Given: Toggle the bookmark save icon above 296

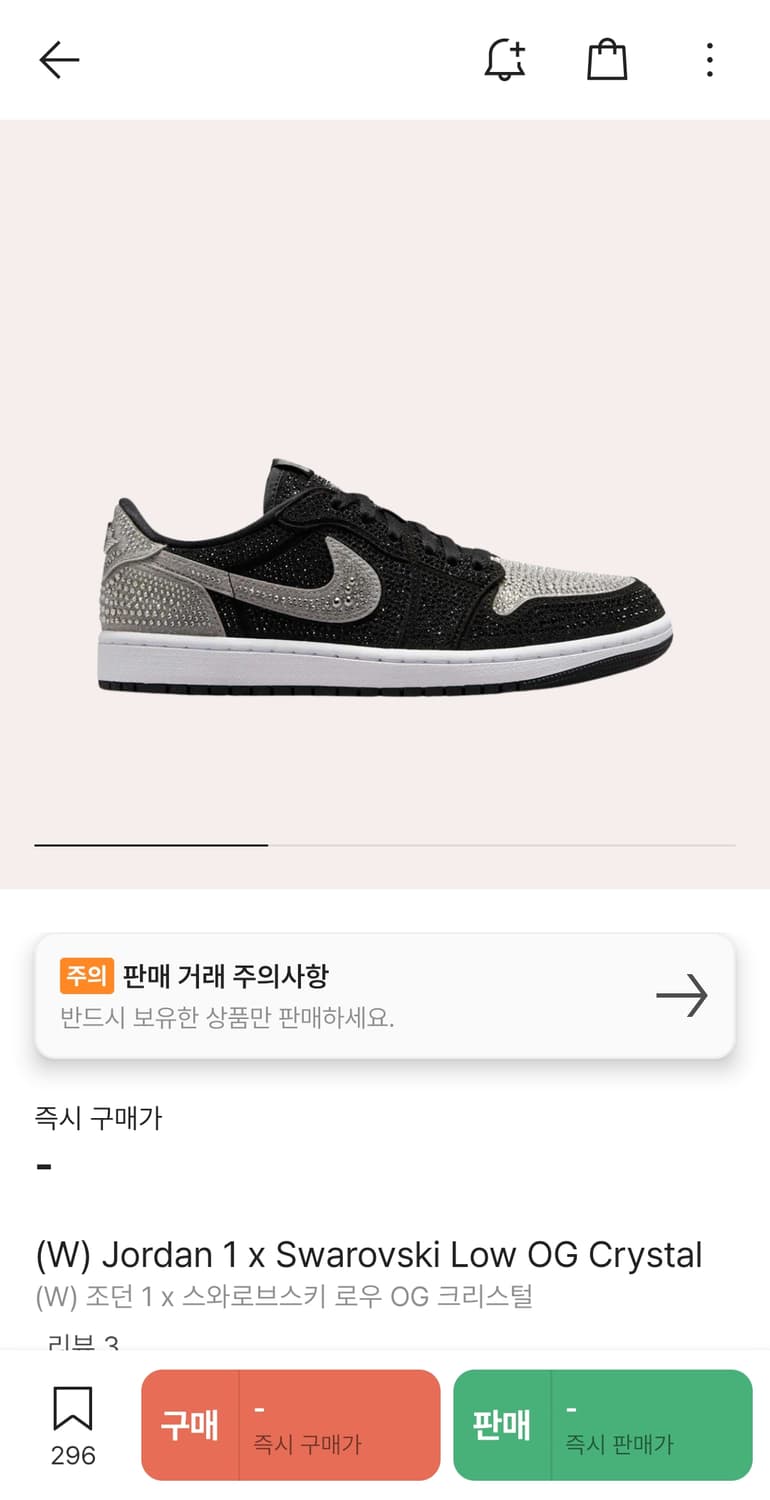Looking at the screenshot, I should pyautogui.click(x=70, y=1407).
